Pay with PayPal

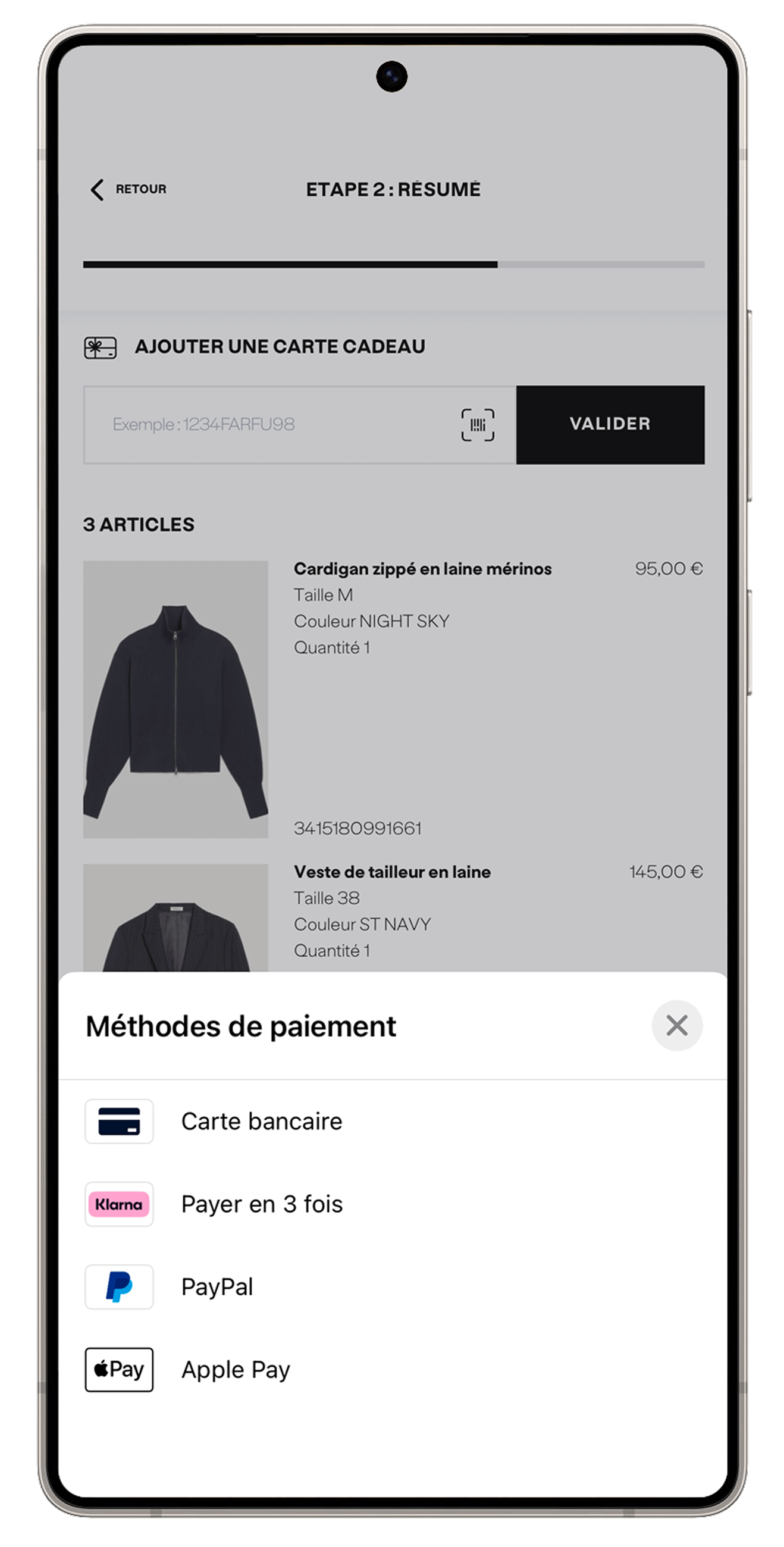click(x=217, y=1287)
